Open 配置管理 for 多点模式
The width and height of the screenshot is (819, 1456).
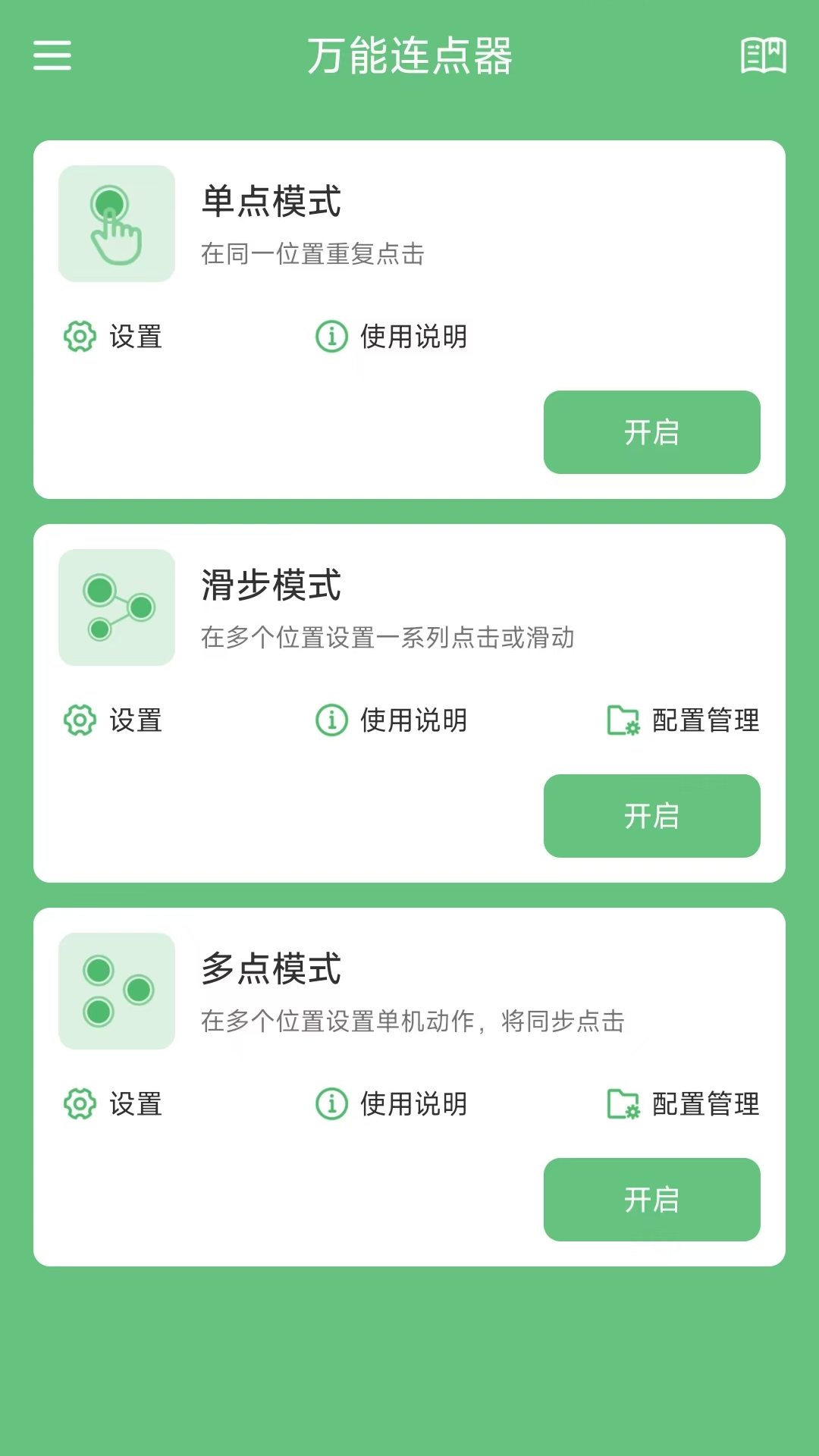[683, 1104]
